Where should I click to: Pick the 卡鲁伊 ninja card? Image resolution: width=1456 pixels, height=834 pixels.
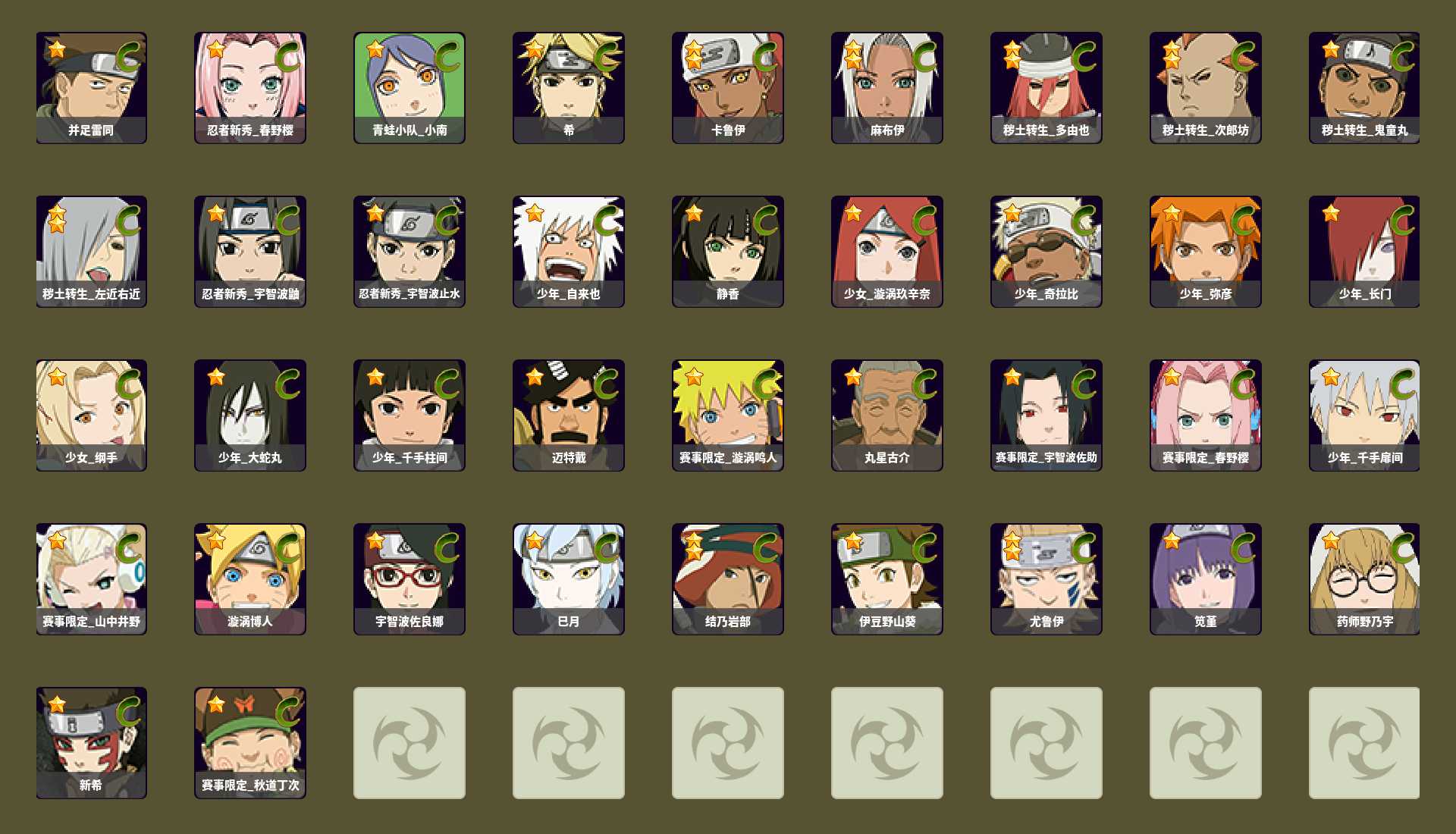[x=728, y=87]
